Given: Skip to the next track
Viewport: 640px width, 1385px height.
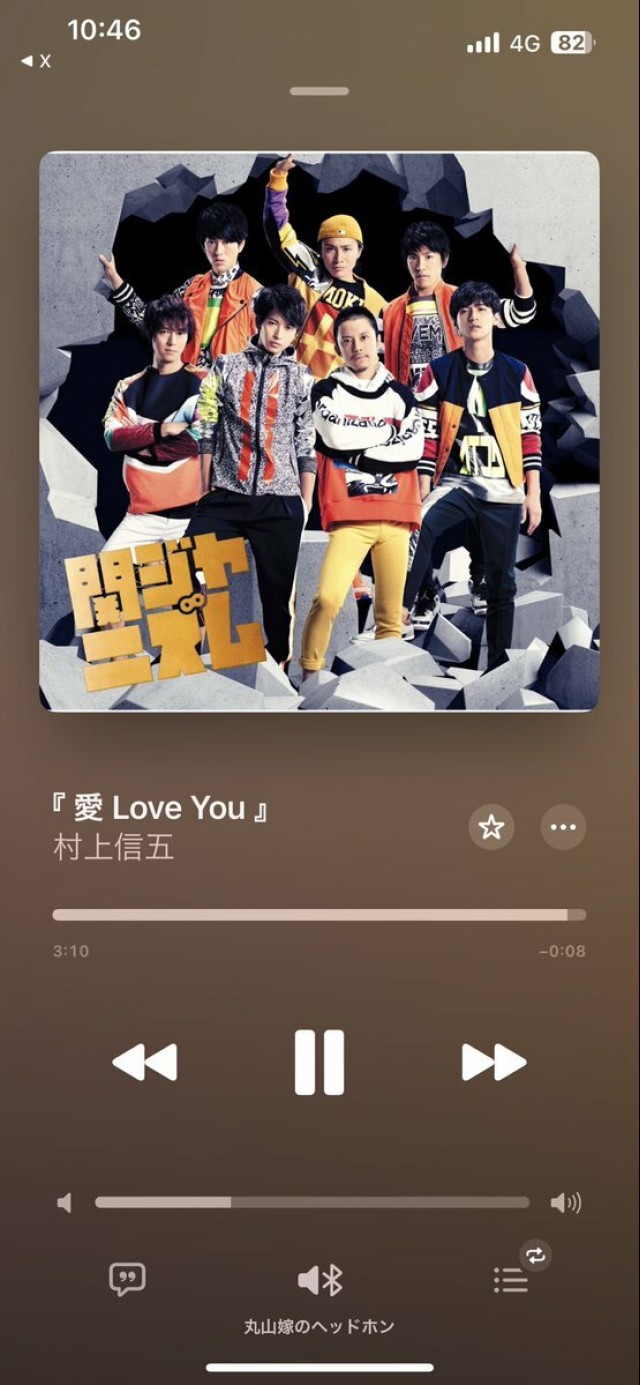Looking at the screenshot, I should tap(494, 1062).
